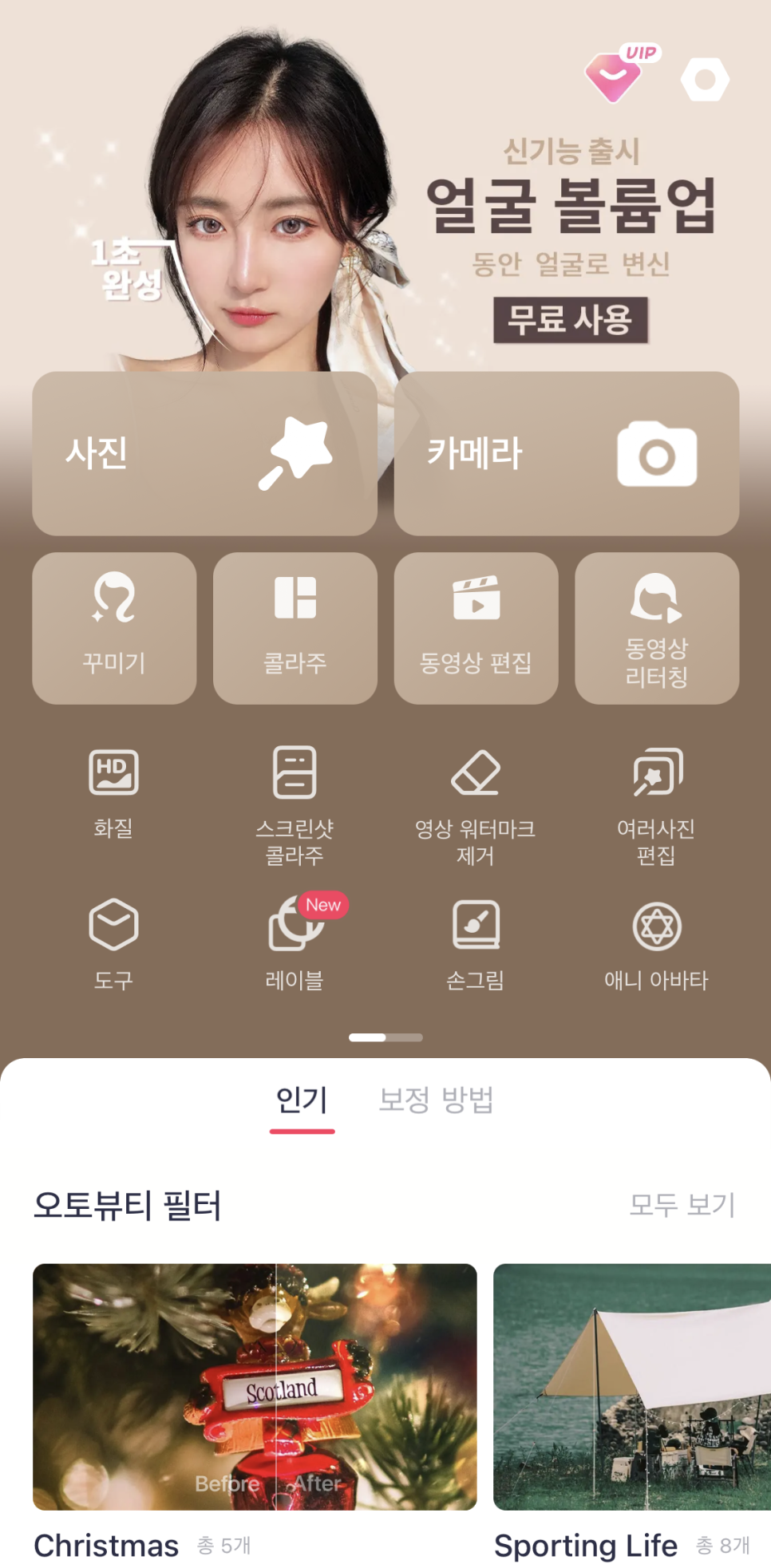Open 손그림 drawing tool
This screenshot has width=771, height=1568.
coord(475,945)
